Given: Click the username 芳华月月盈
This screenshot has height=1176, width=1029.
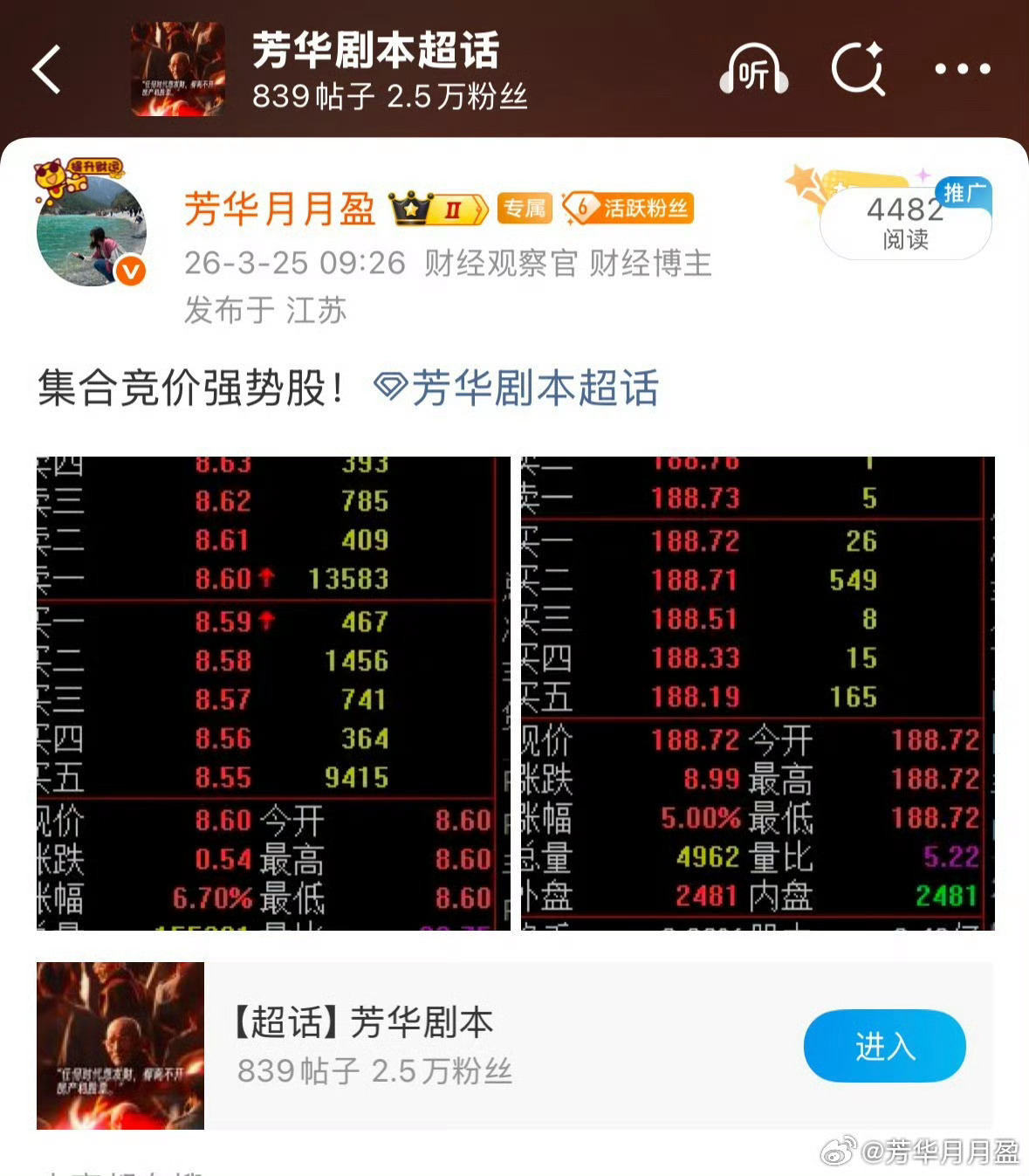Looking at the screenshot, I should 278,208.
